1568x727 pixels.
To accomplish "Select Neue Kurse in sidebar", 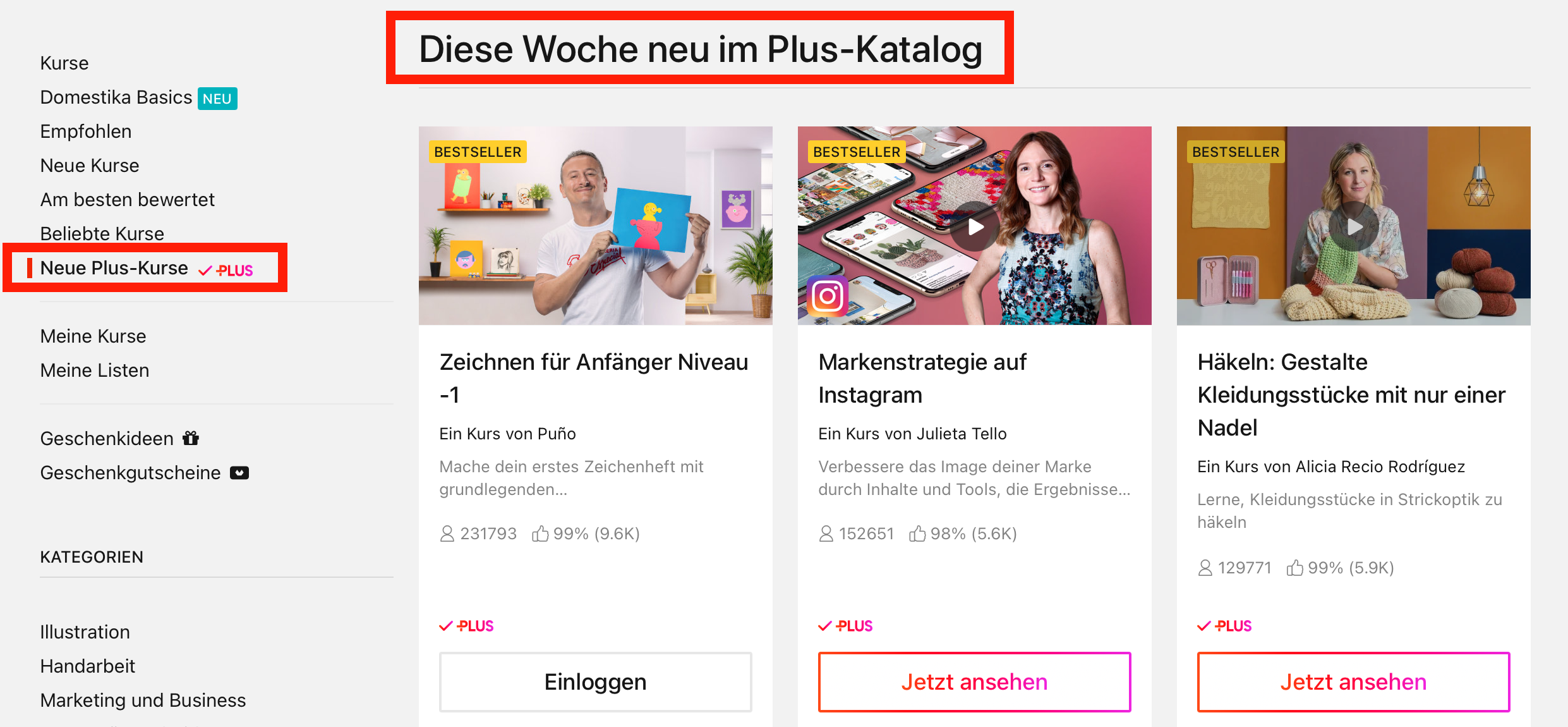I will coord(90,166).
